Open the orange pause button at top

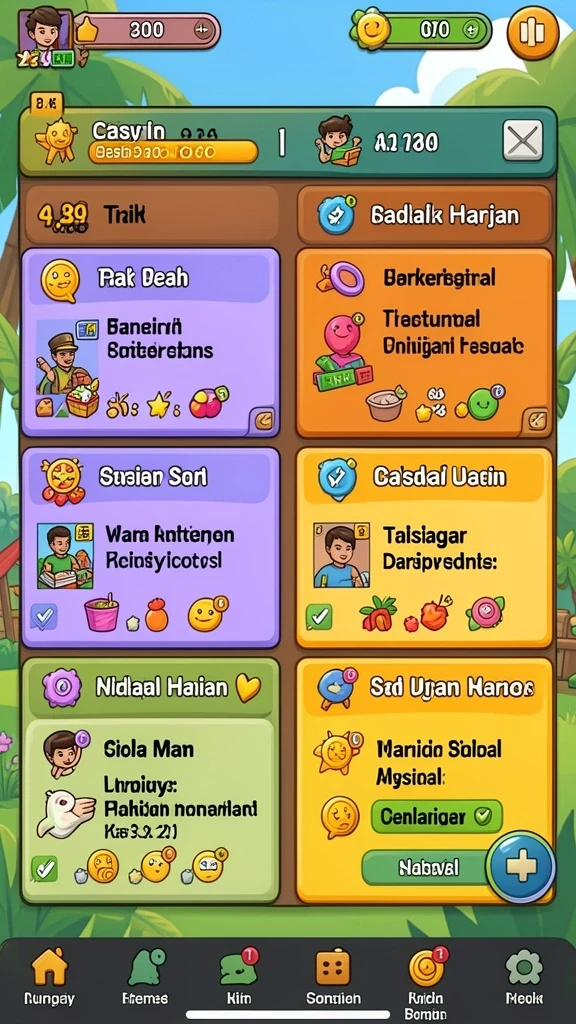click(x=533, y=33)
